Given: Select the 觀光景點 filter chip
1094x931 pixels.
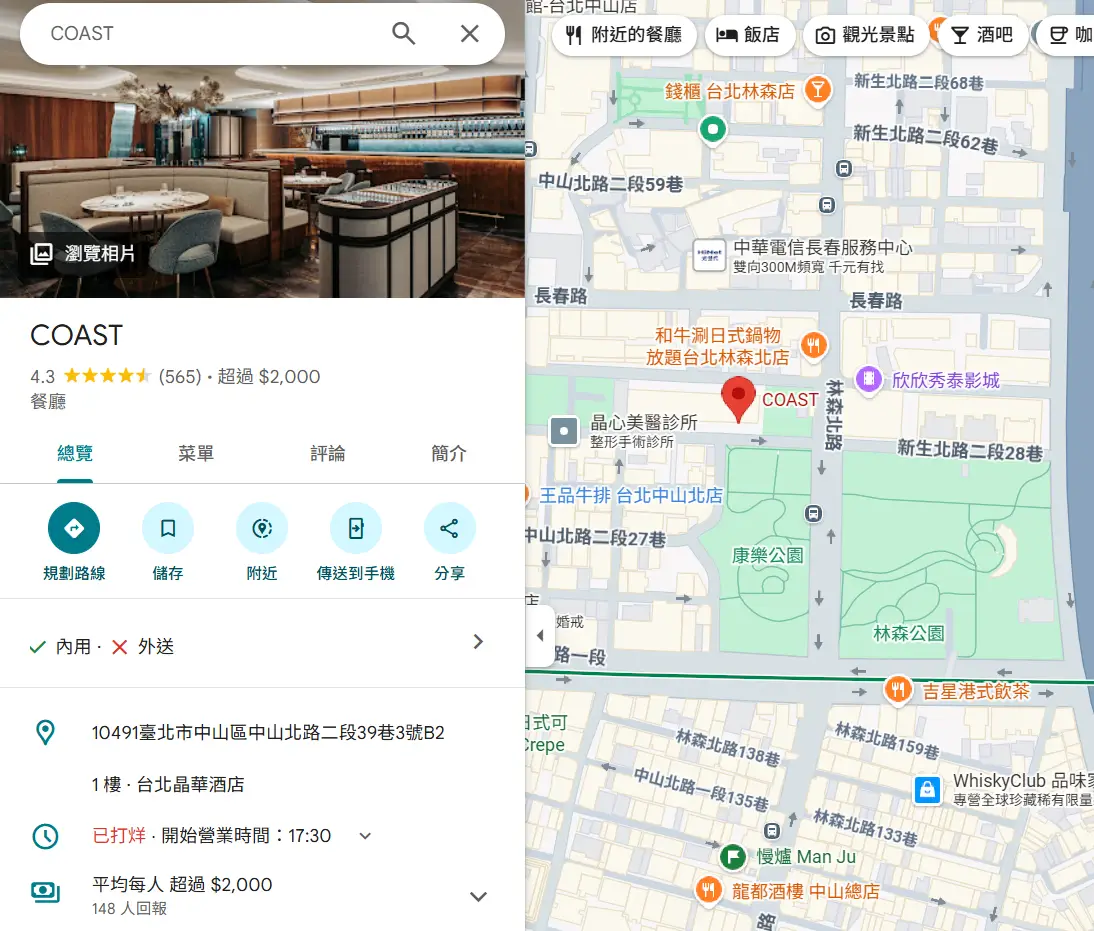Looking at the screenshot, I should pos(865,35).
